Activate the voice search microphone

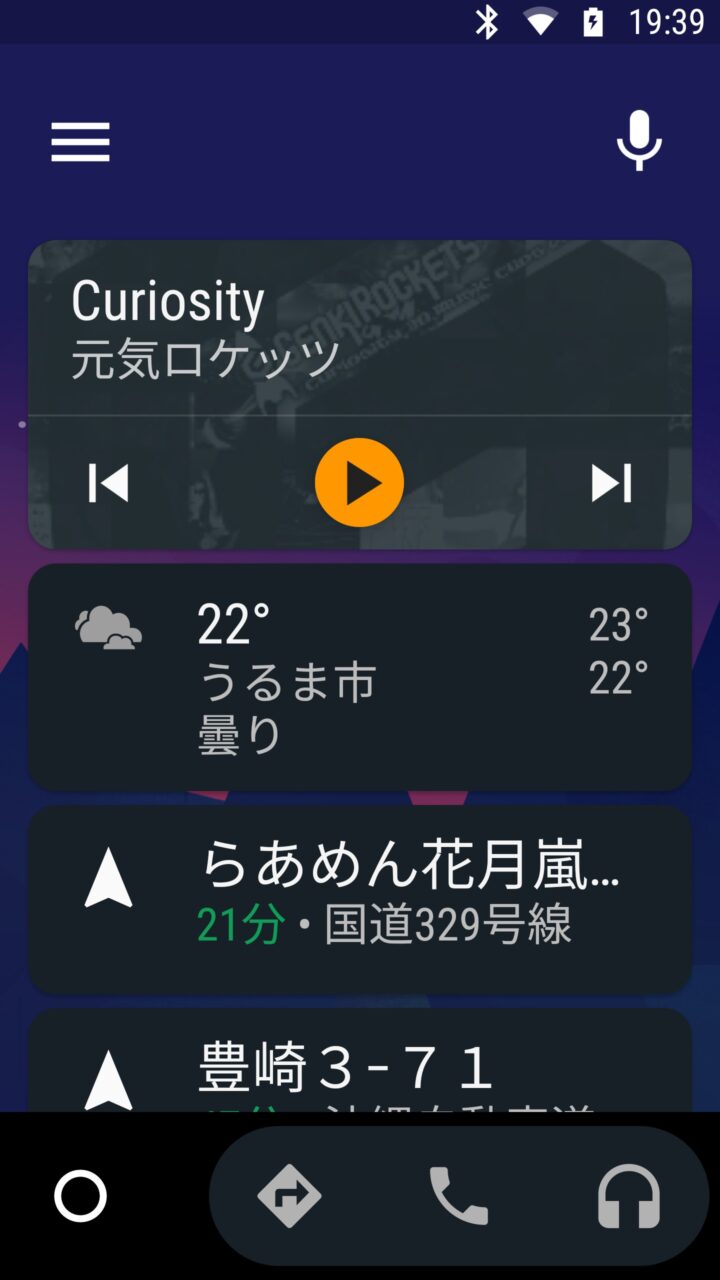click(x=639, y=141)
